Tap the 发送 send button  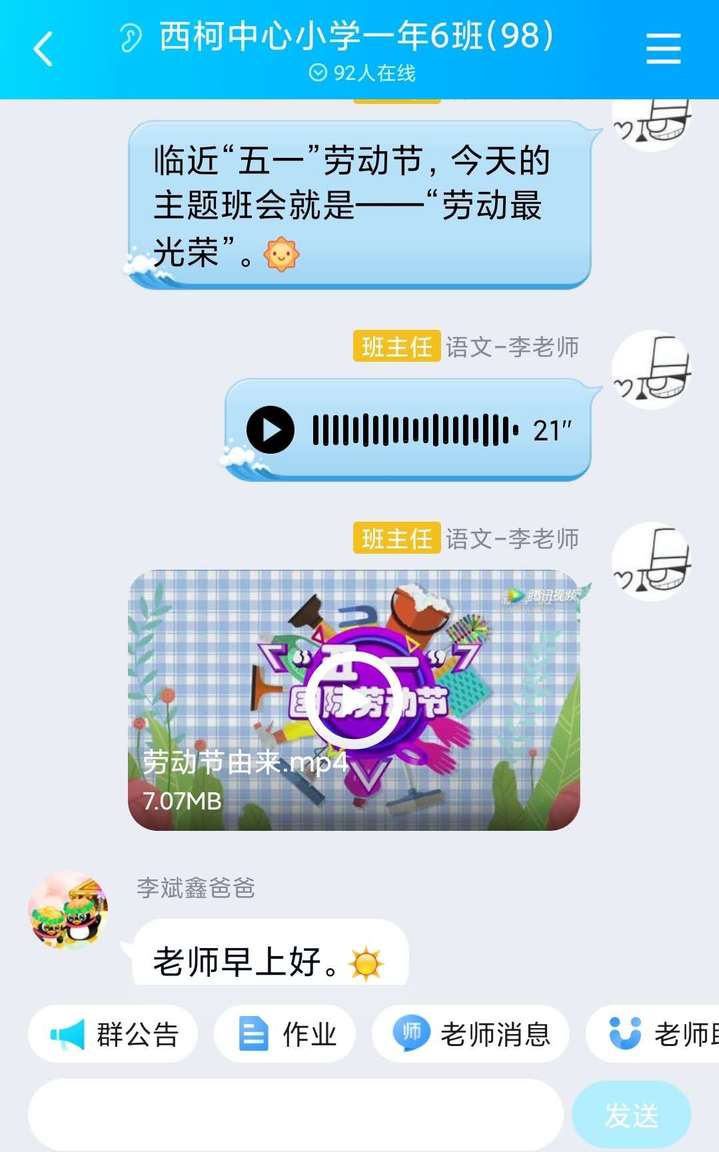point(631,1114)
